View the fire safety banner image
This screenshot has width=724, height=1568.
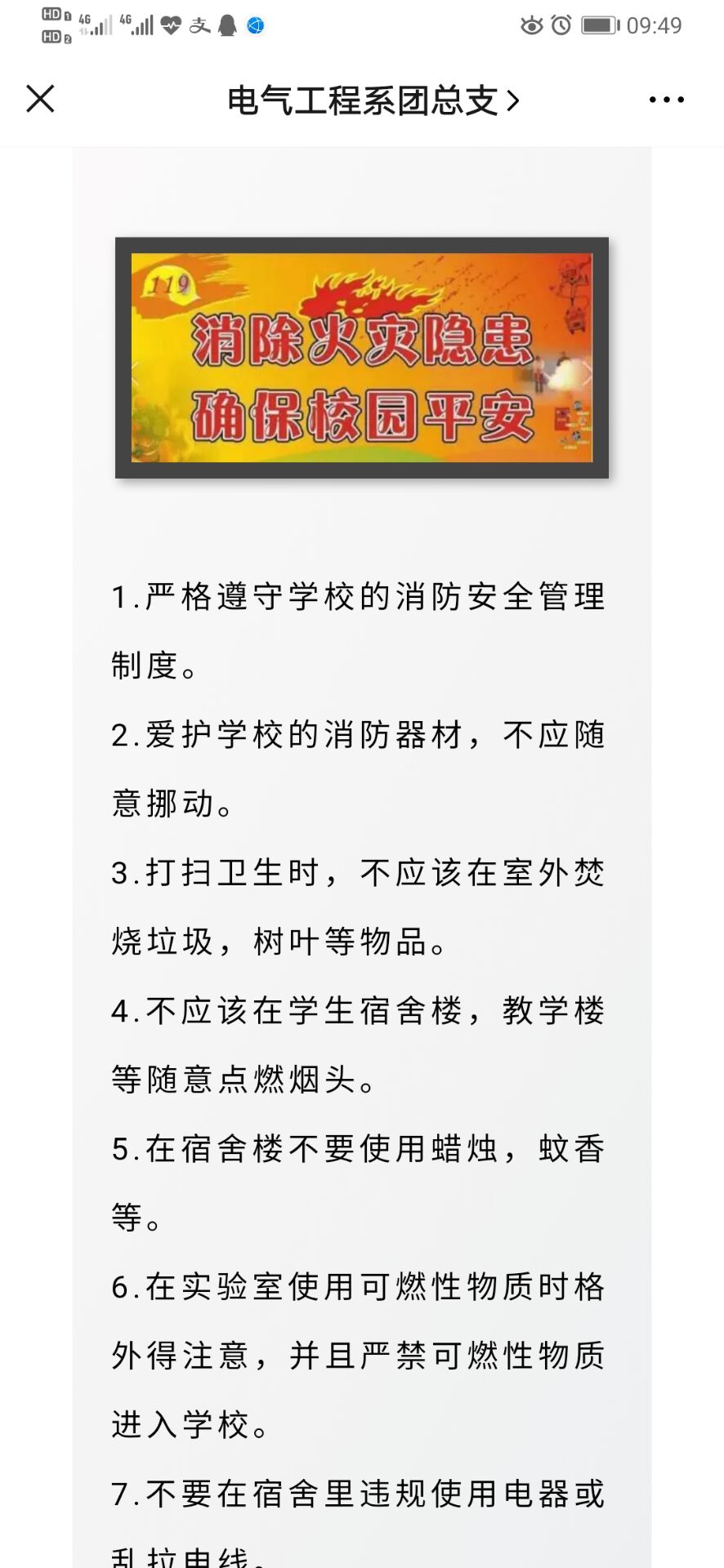tap(362, 358)
